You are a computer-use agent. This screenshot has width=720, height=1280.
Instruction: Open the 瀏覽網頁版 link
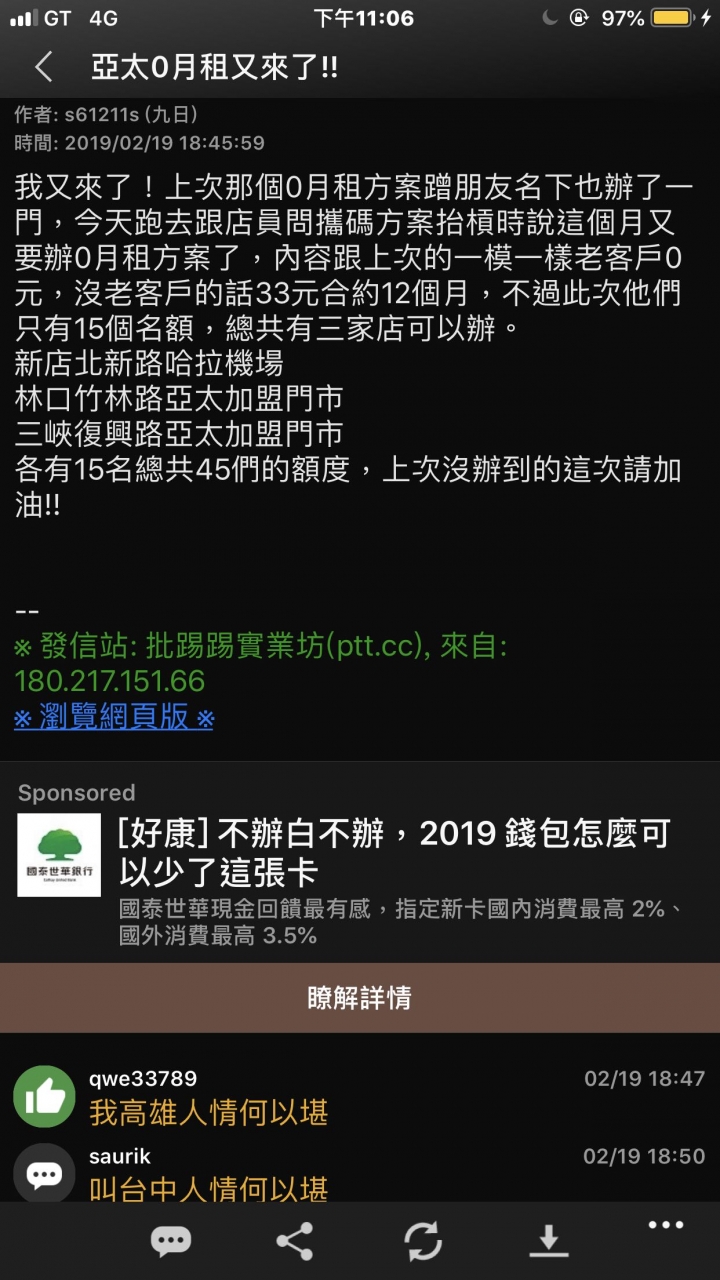114,717
